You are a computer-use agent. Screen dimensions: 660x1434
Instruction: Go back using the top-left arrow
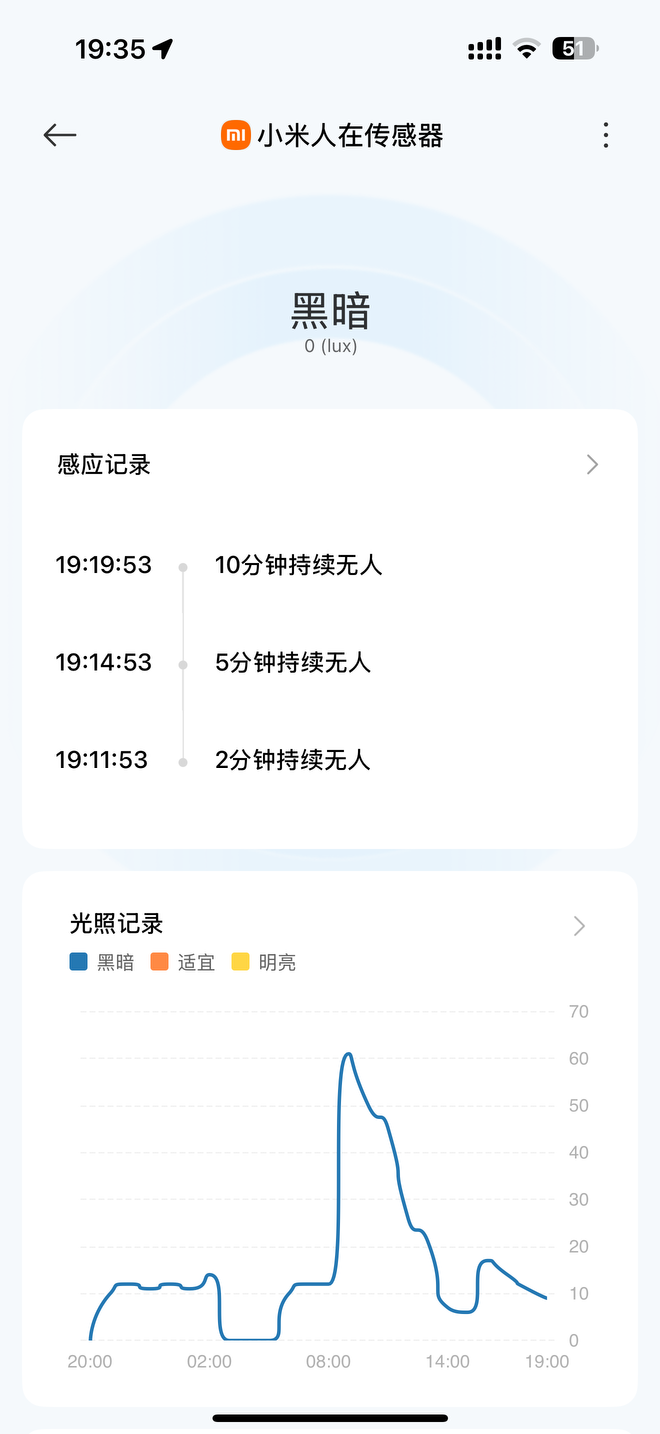click(60, 135)
